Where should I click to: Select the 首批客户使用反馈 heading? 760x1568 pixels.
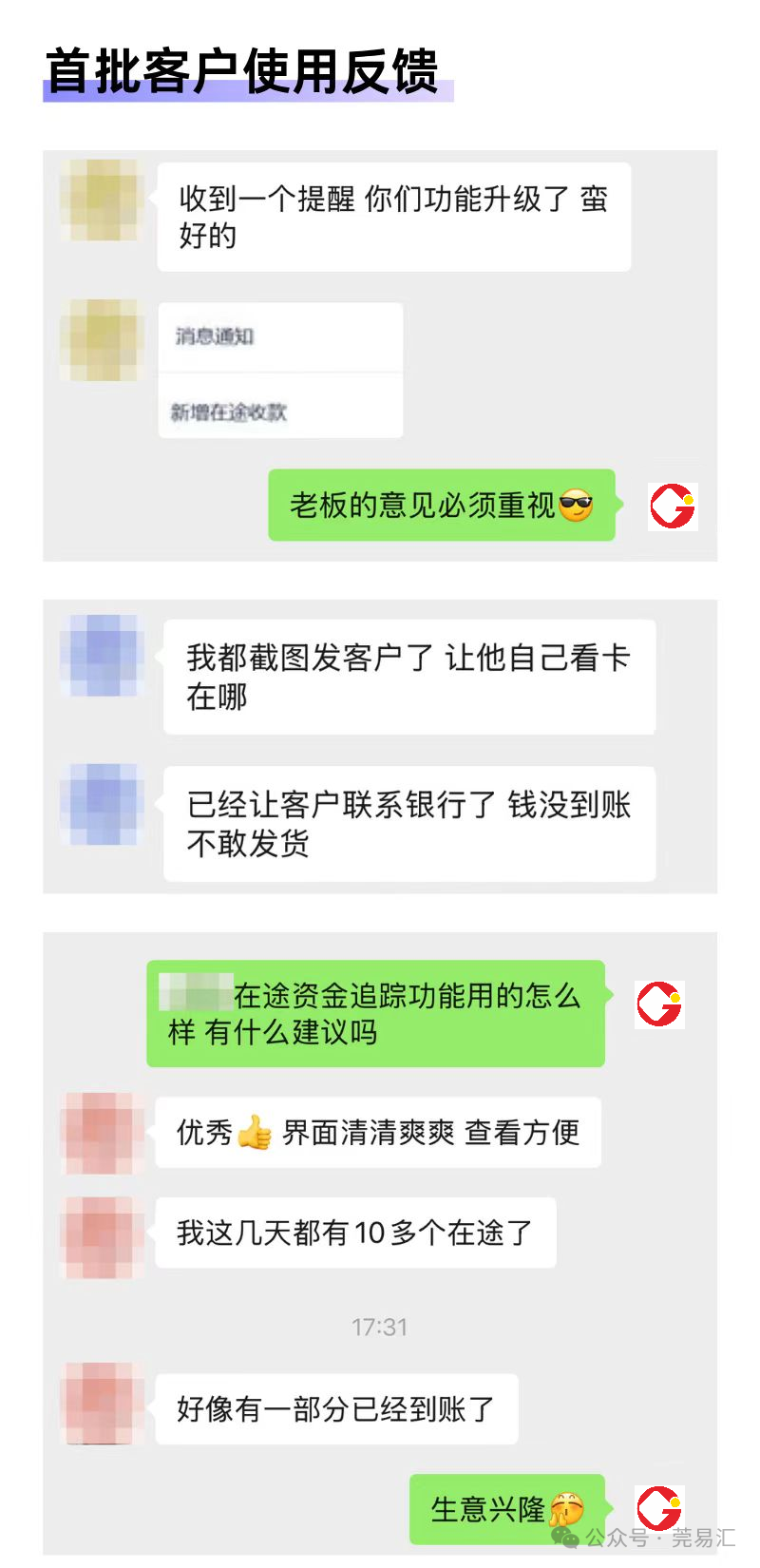245,71
